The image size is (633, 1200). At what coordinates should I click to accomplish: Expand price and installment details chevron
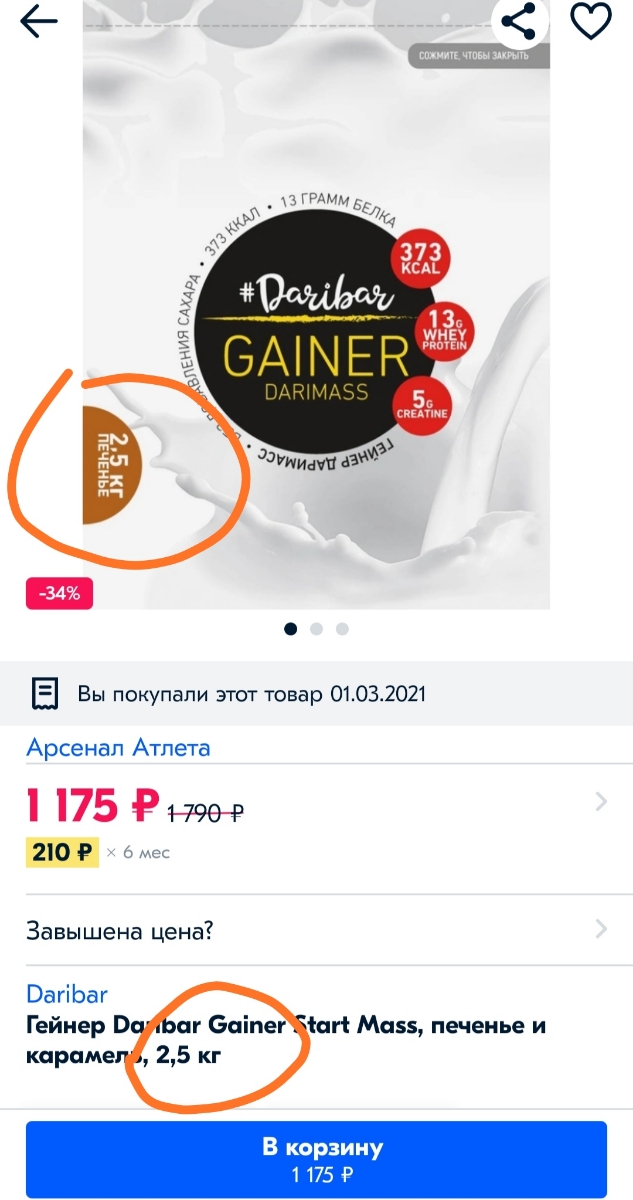600,801
